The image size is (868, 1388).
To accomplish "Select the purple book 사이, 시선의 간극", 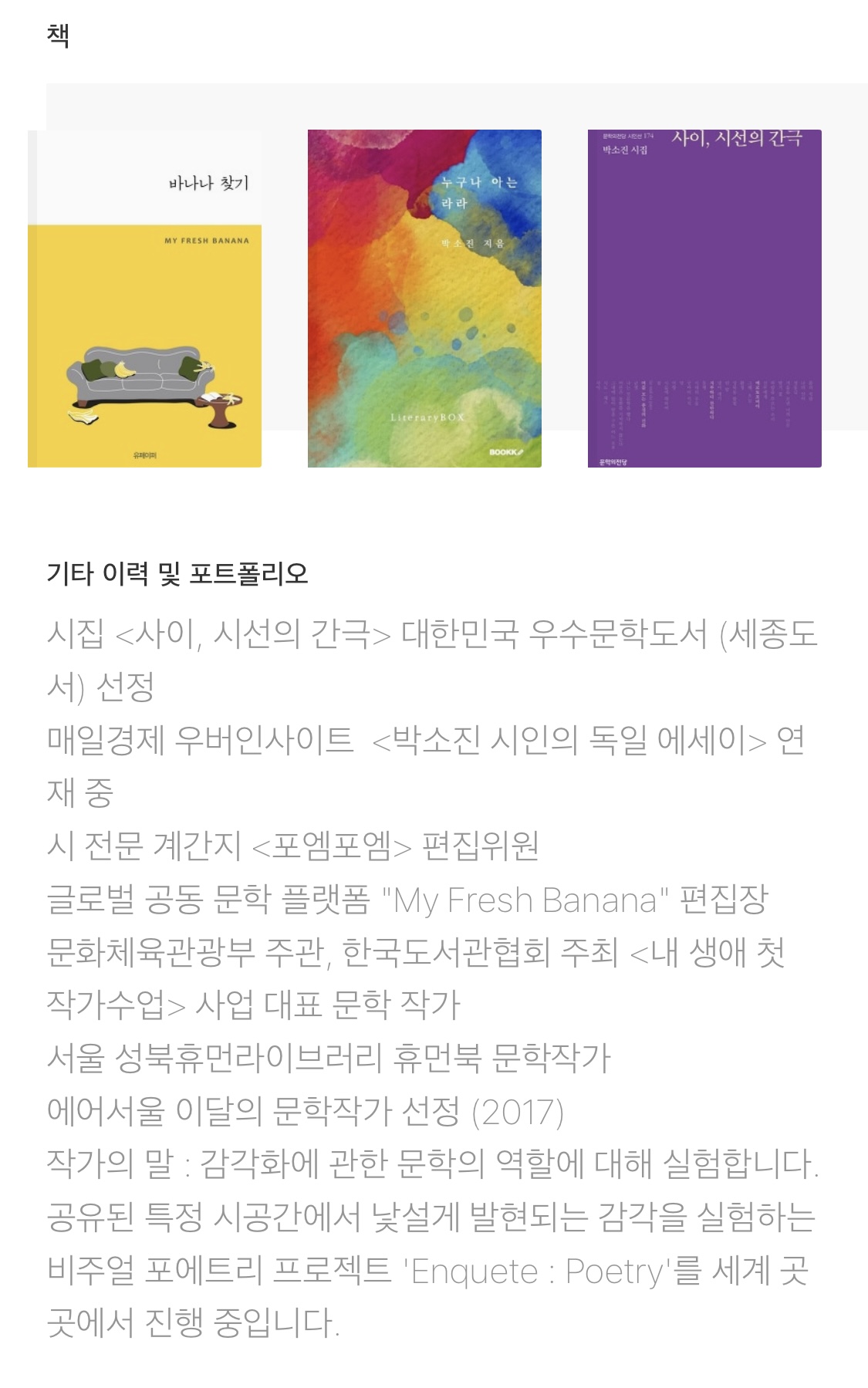I will (x=704, y=299).
